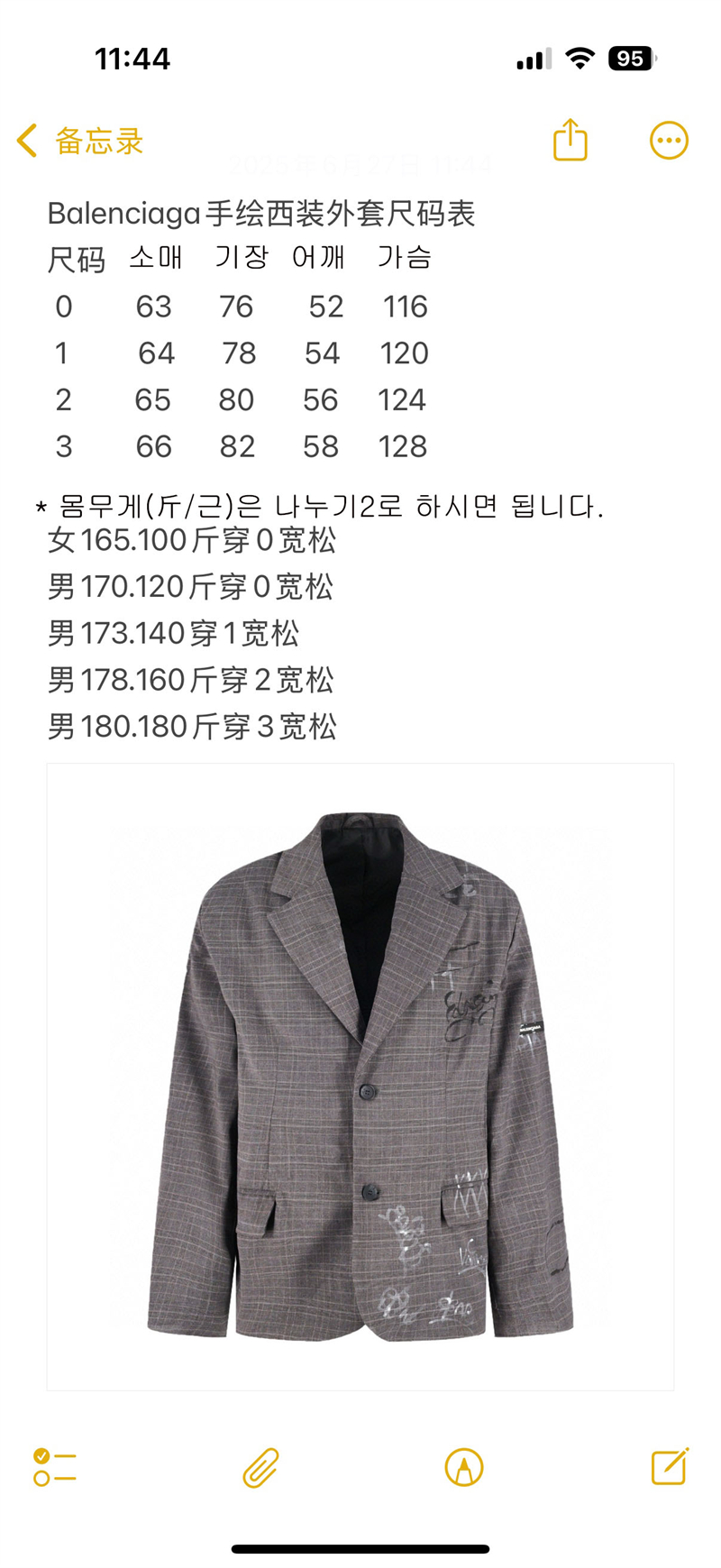The image size is (721, 1568).
Task: Open the more options menu
Action: point(669,141)
